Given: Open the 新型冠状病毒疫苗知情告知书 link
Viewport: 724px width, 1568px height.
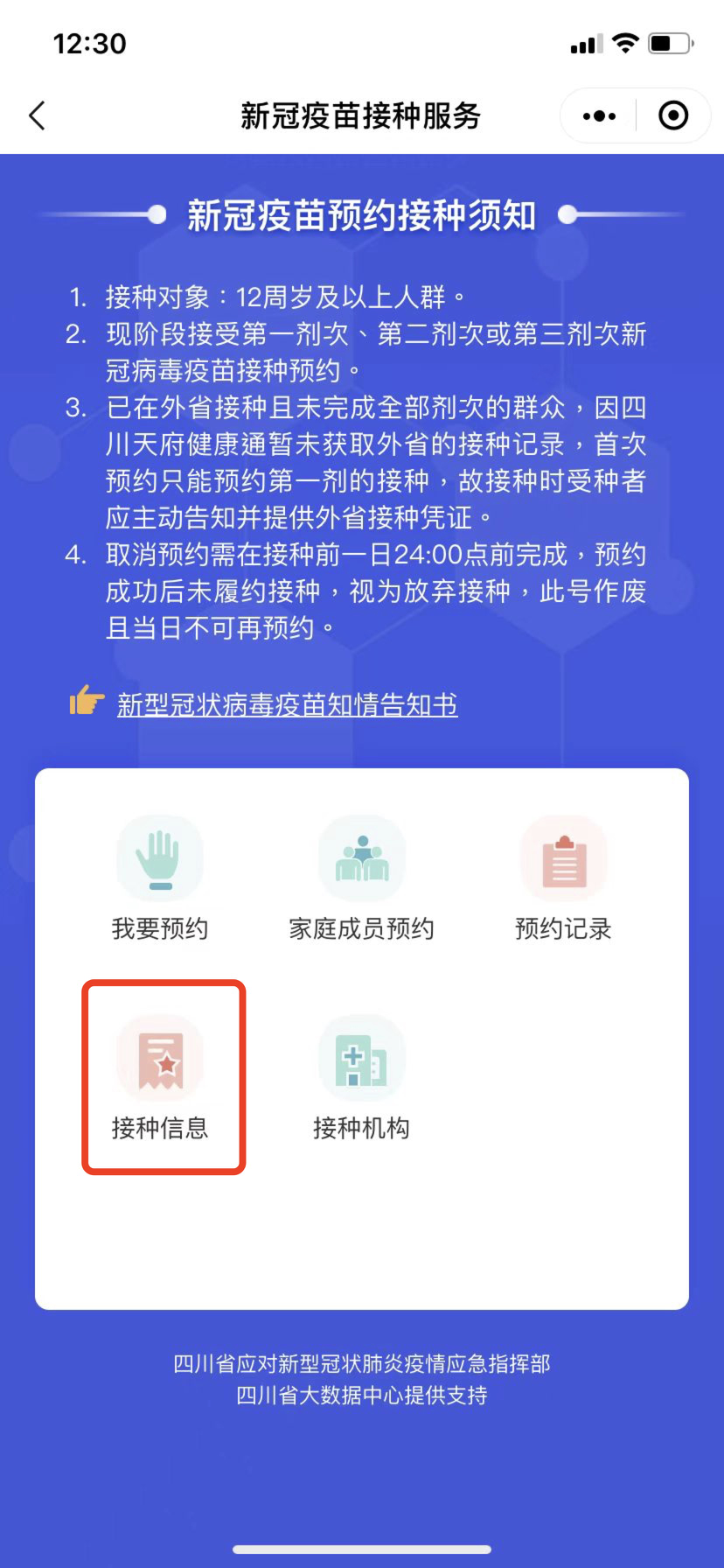Looking at the screenshot, I should [287, 704].
